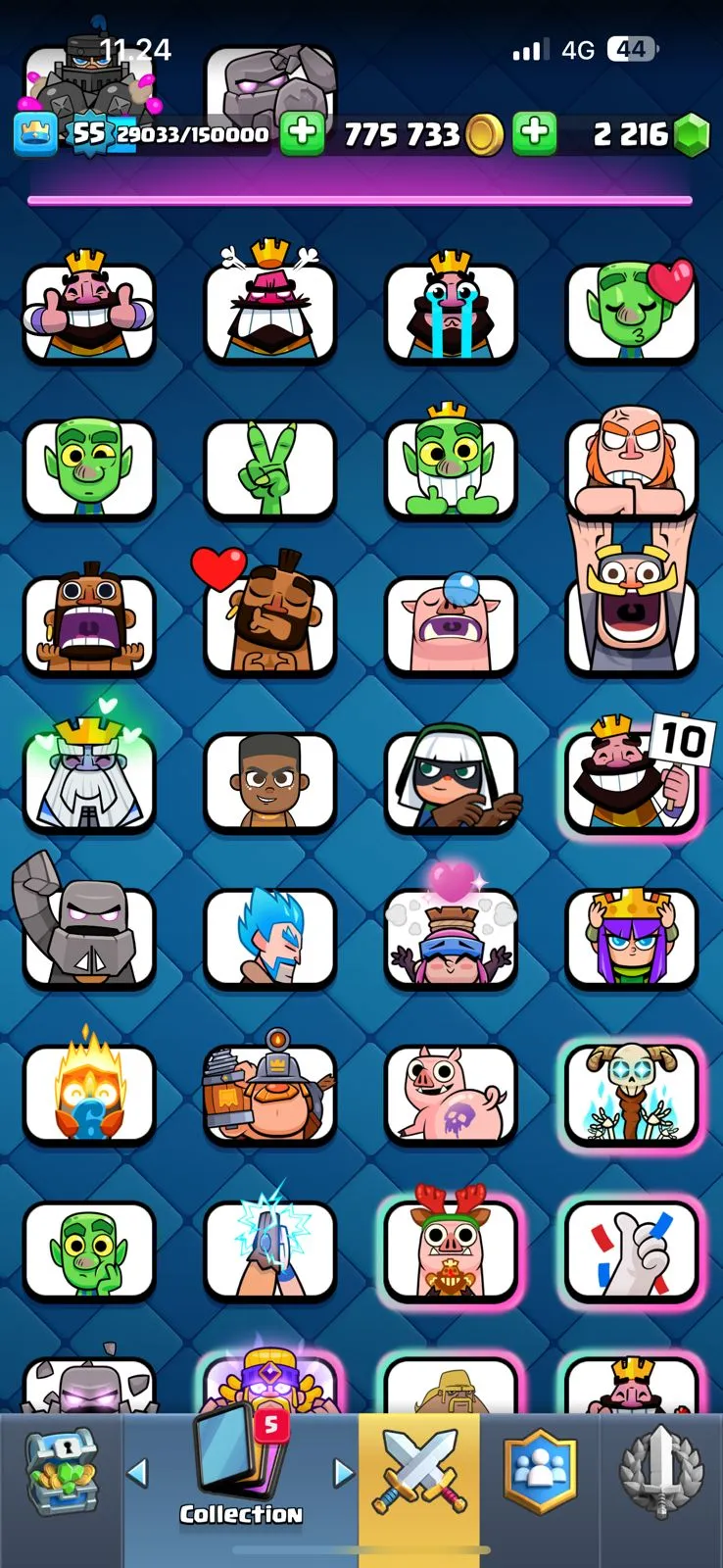
Task: Select the Golem raised fist emote
Action: 89,936
